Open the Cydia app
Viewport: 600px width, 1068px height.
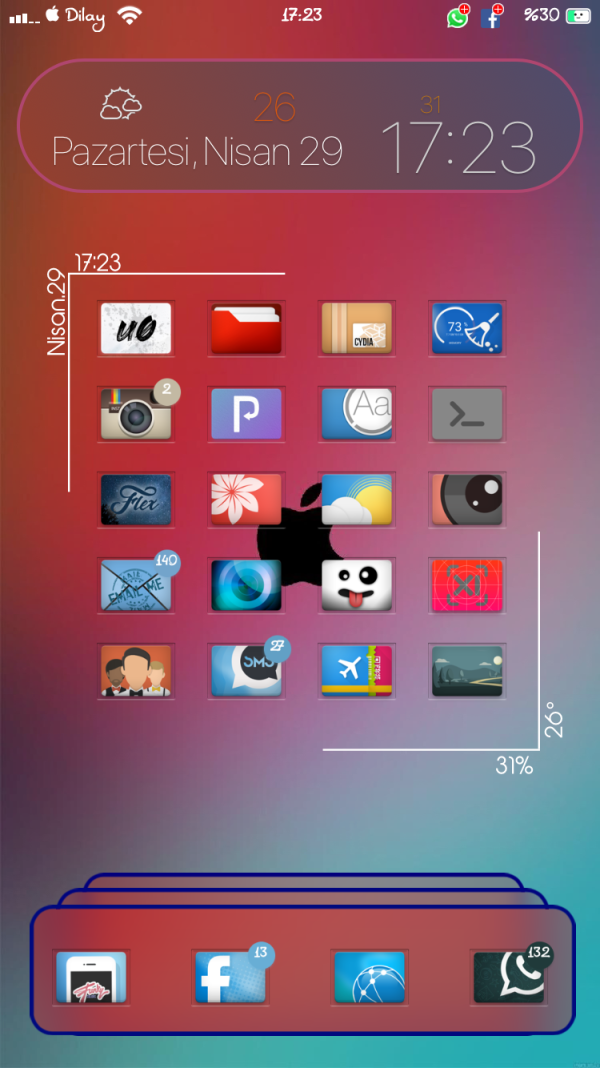(x=356, y=328)
